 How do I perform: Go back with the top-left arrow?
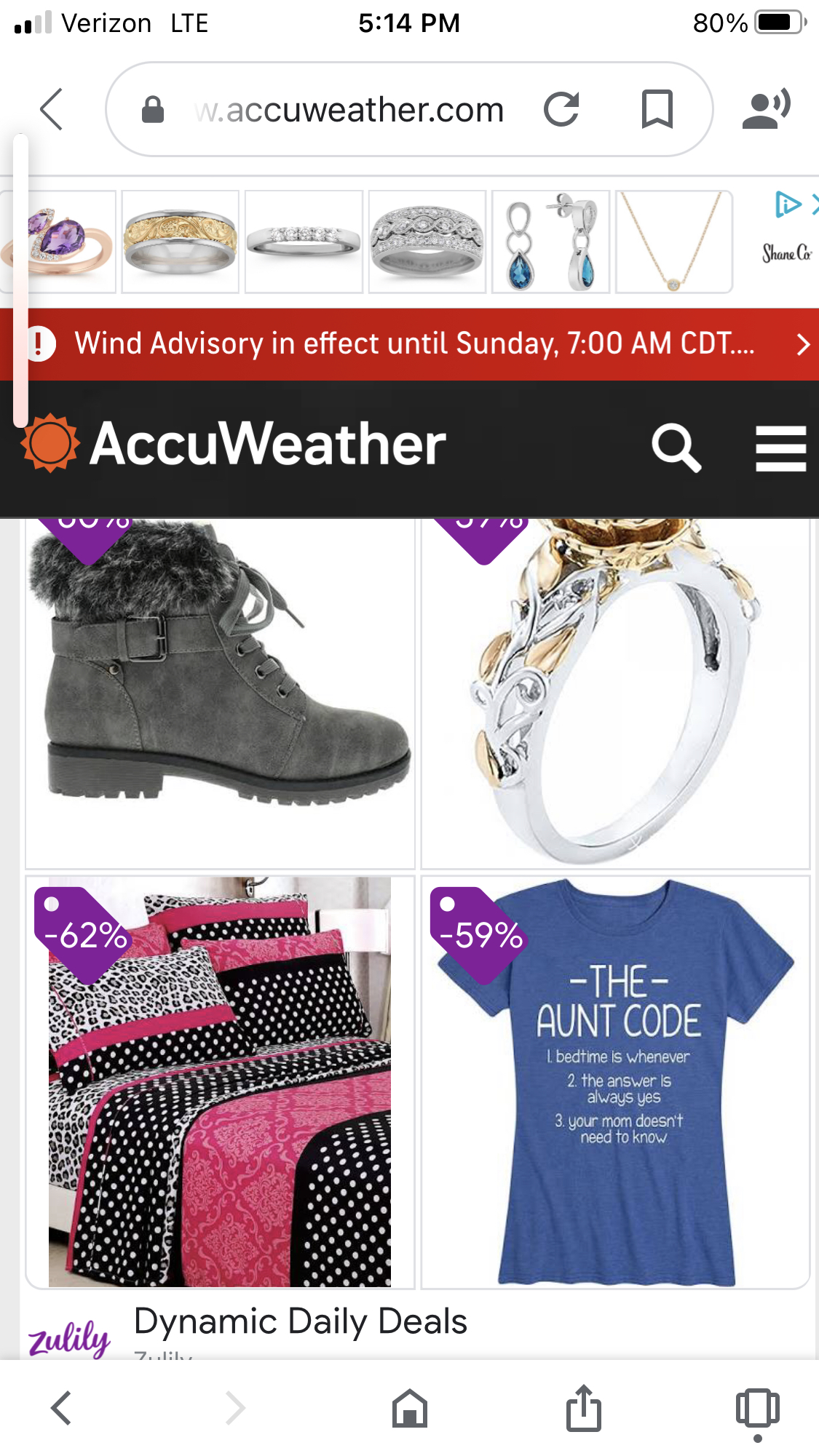[x=52, y=110]
